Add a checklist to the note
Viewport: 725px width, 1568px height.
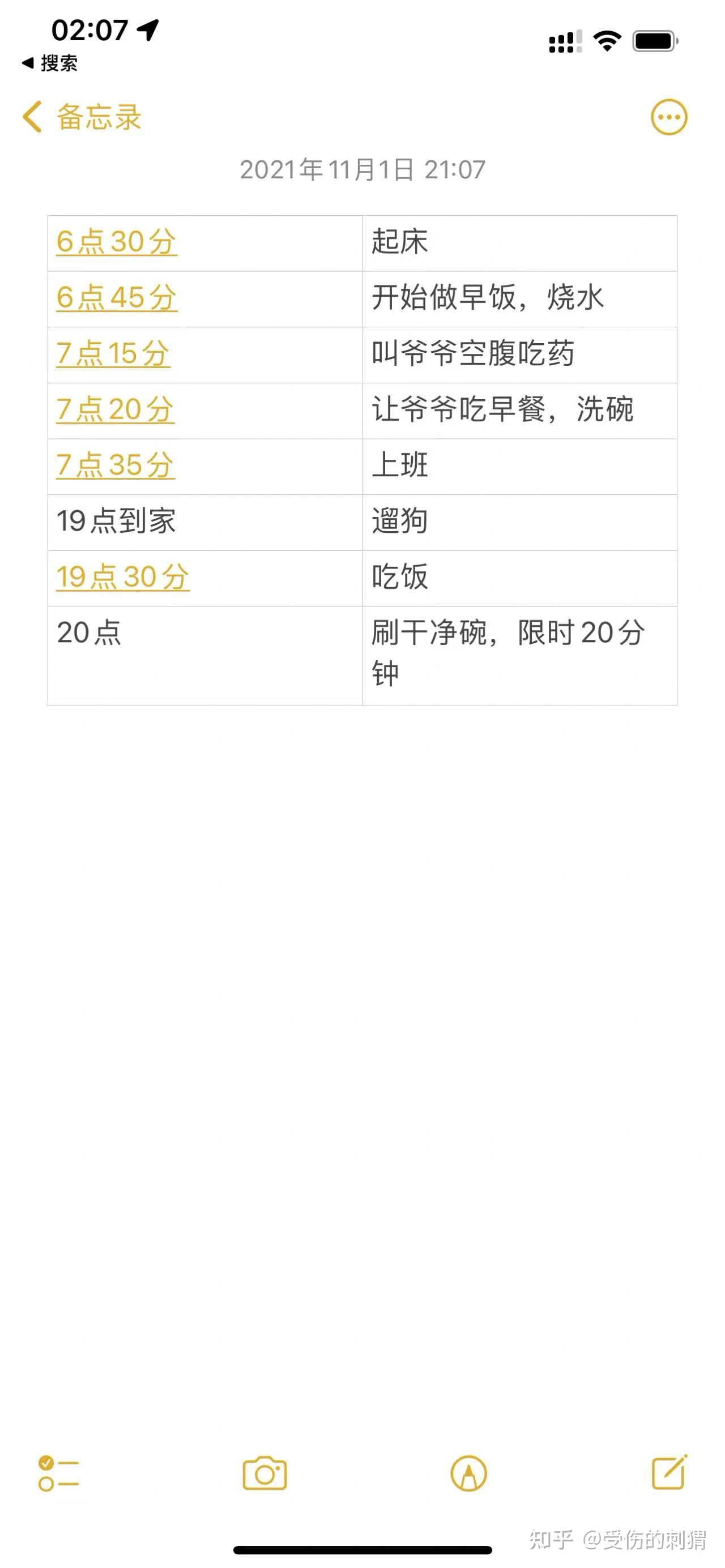[x=58, y=1473]
